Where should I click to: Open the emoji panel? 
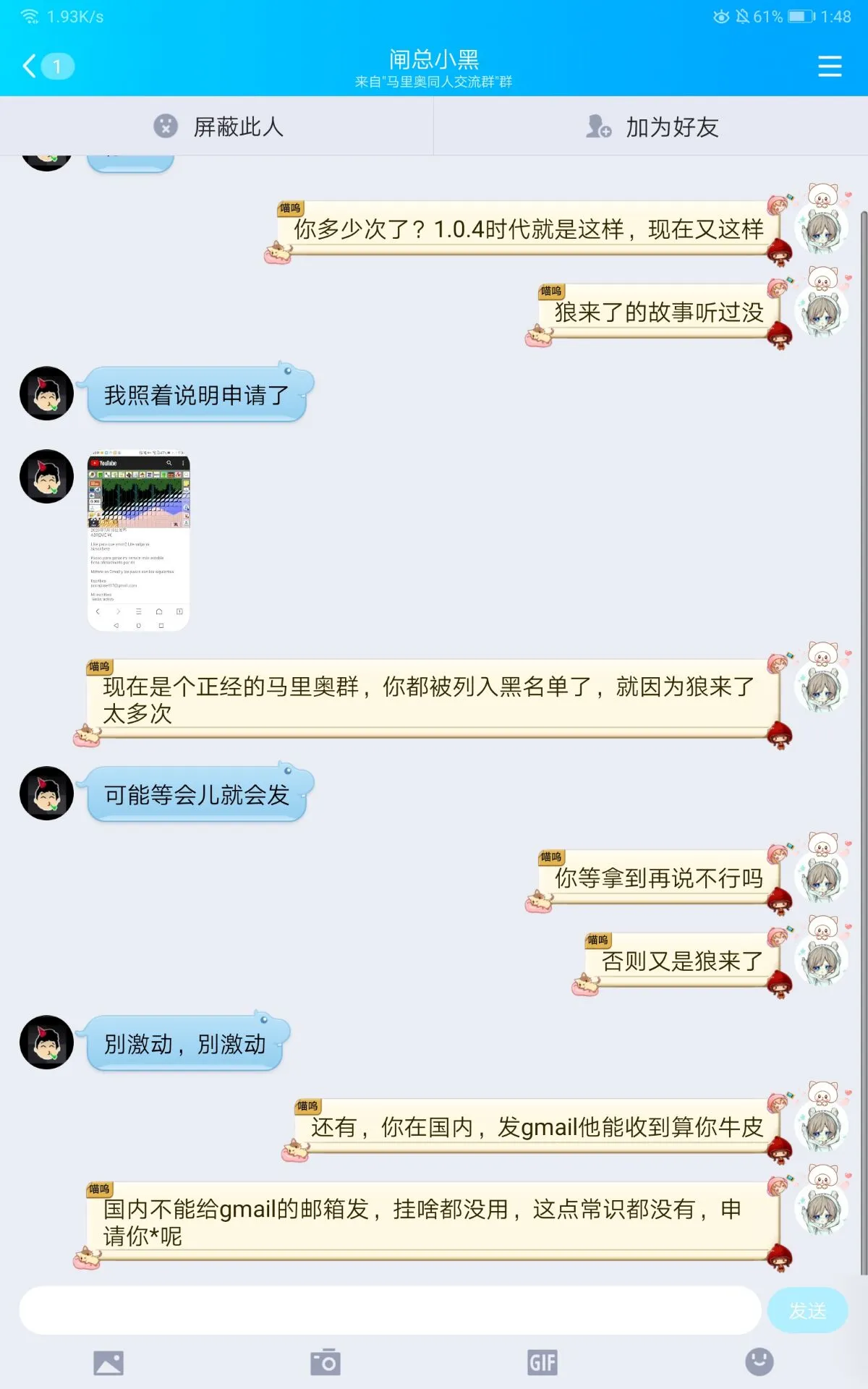coord(759,1362)
